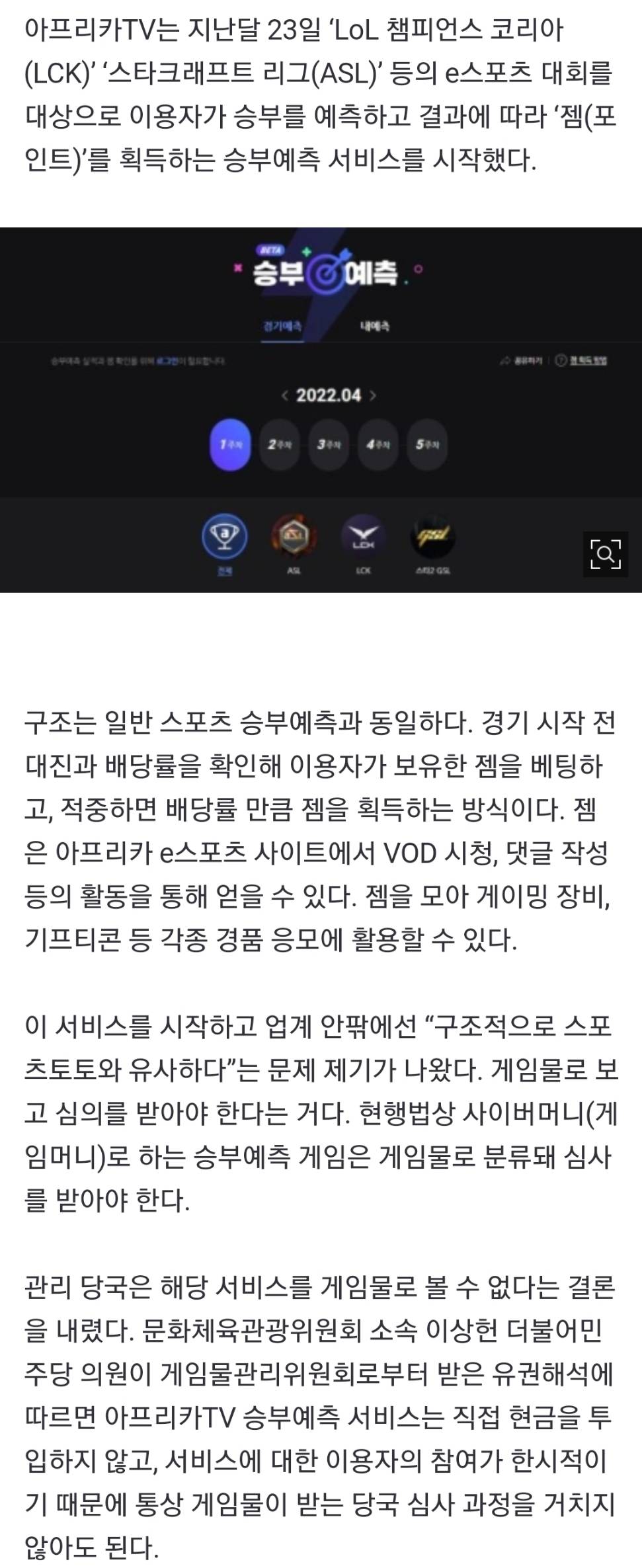Enlarge the article image via magnifier icon
This screenshot has width=642, height=1568.
point(605,554)
